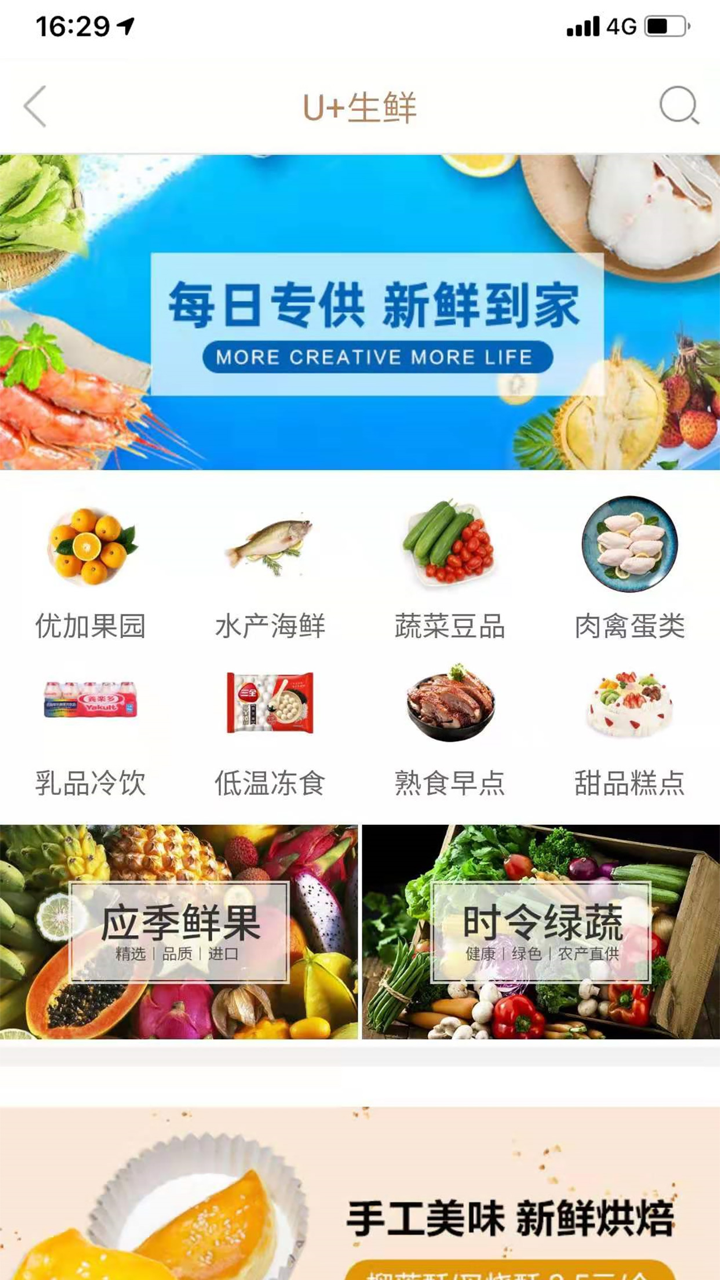The height and width of the screenshot is (1280, 720).
Task: Tap the 肉禽蛋类 meat and eggs icon
Action: click(x=629, y=570)
